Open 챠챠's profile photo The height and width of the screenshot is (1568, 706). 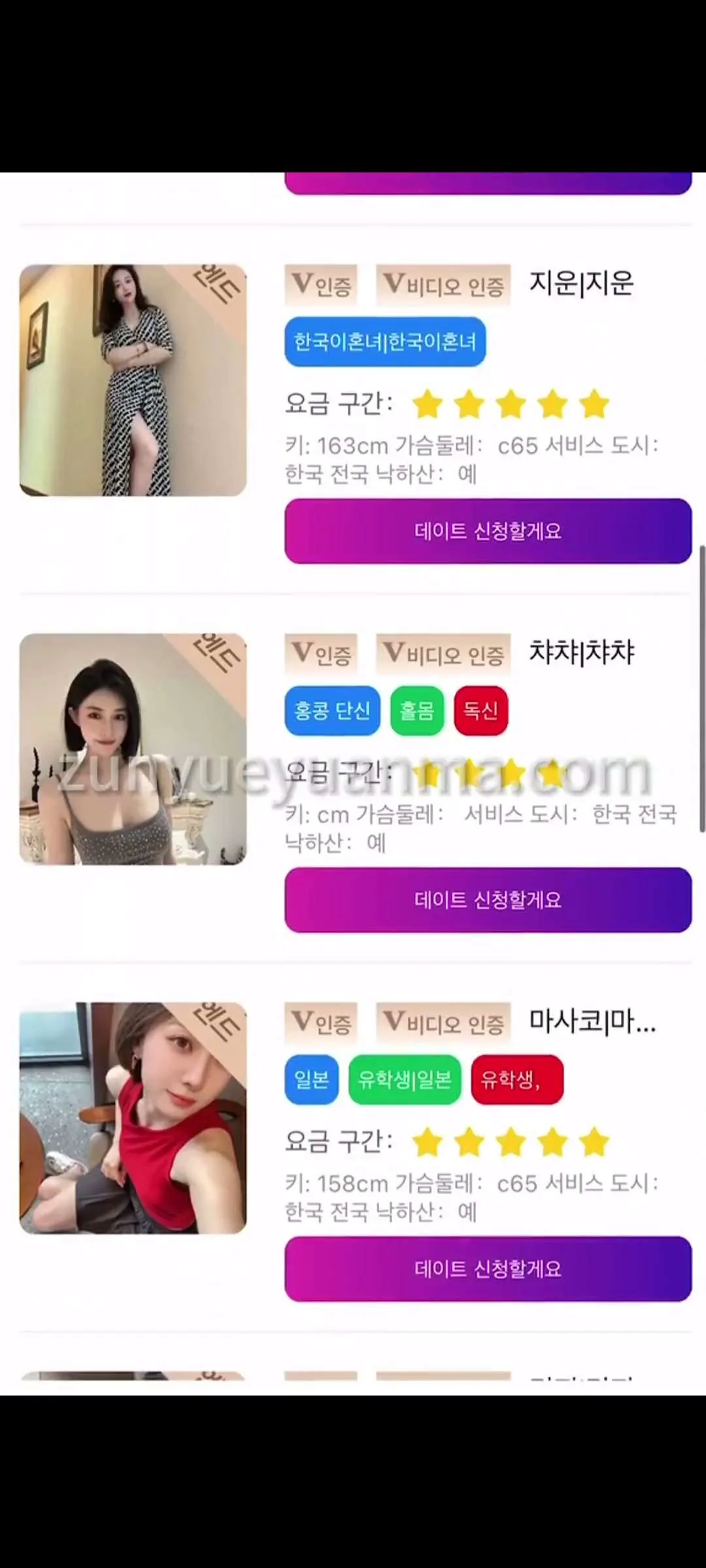(x=133, y=749)
